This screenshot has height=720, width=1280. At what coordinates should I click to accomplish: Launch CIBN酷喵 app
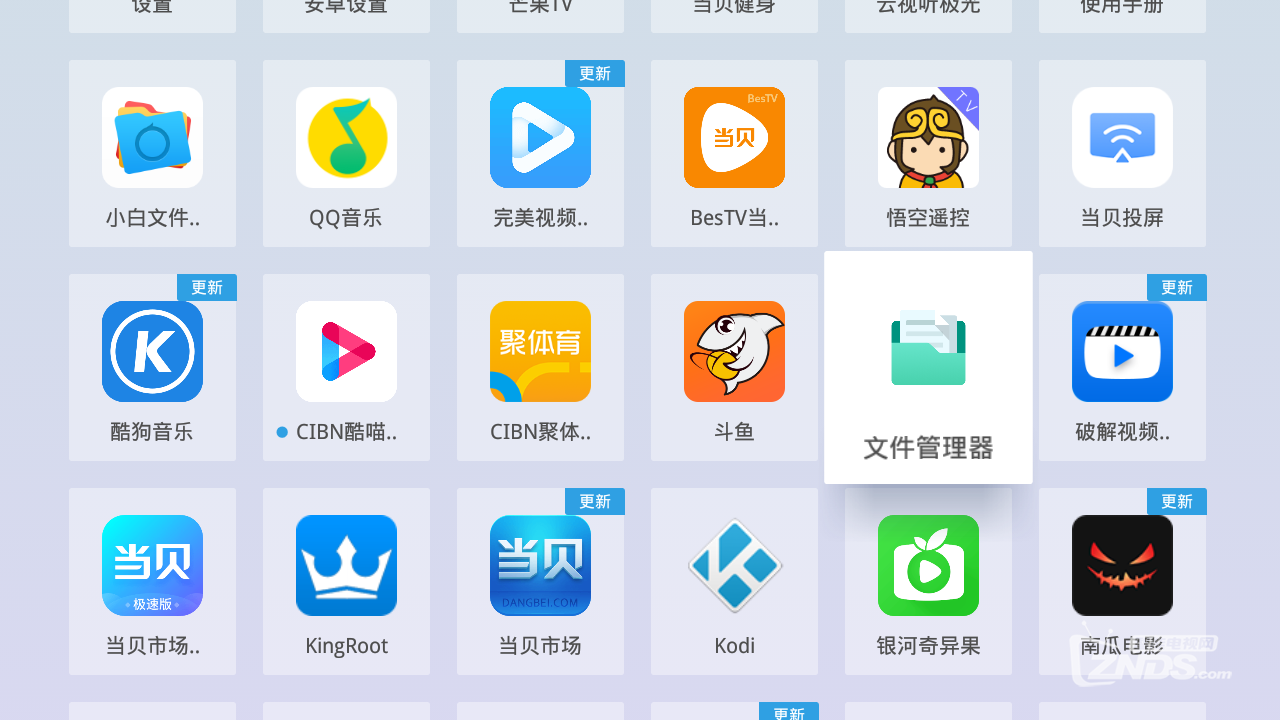tap(346, 367)
